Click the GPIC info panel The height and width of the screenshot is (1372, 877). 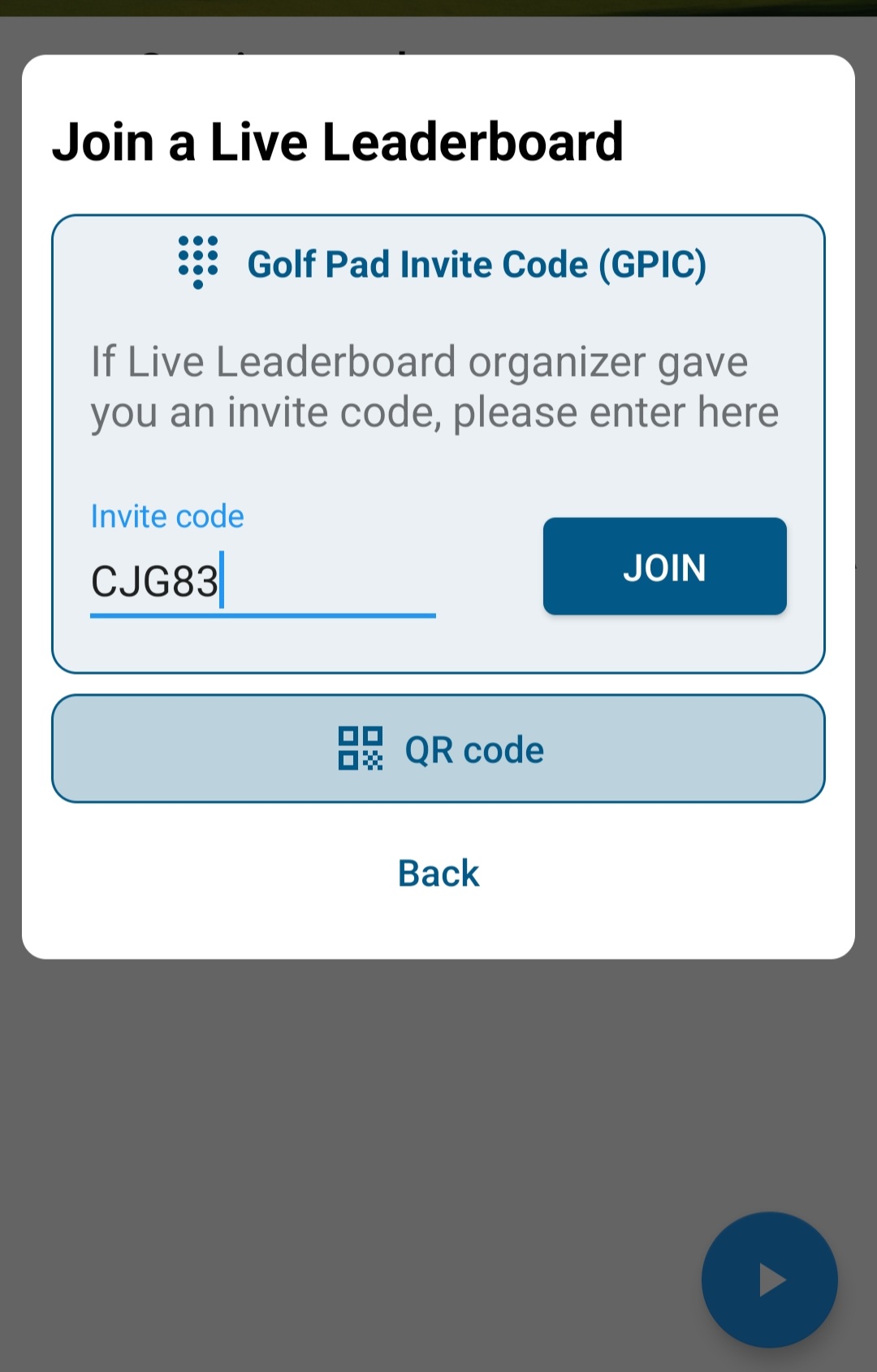pos(438,442)
